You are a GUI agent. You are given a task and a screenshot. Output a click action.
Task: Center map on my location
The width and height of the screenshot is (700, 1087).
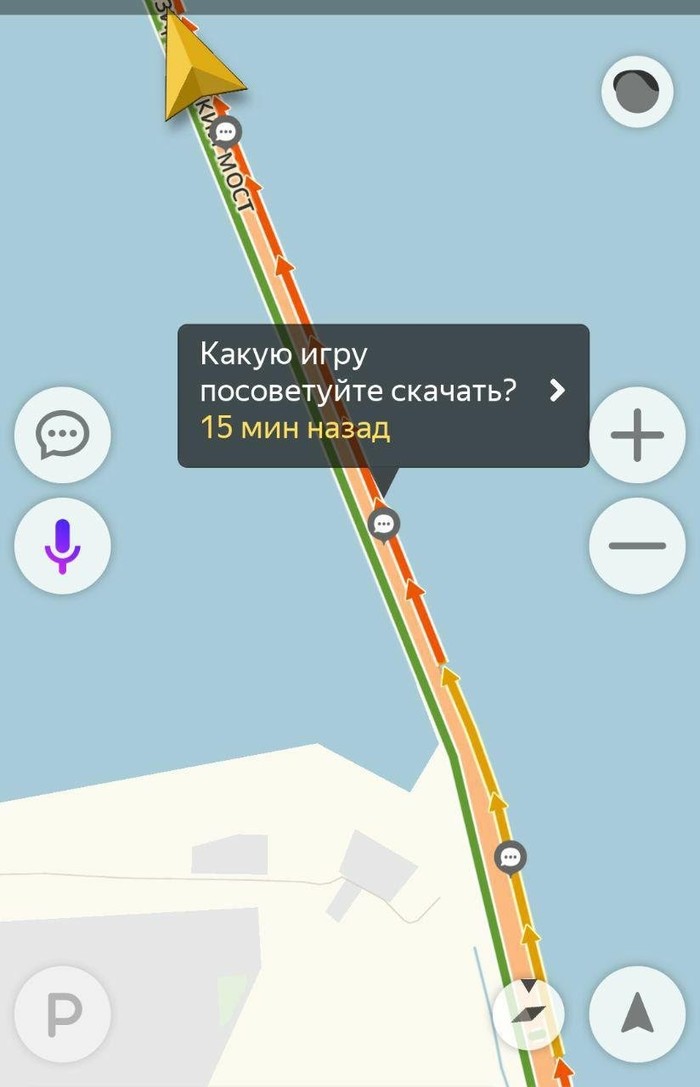pos(637,1014)
